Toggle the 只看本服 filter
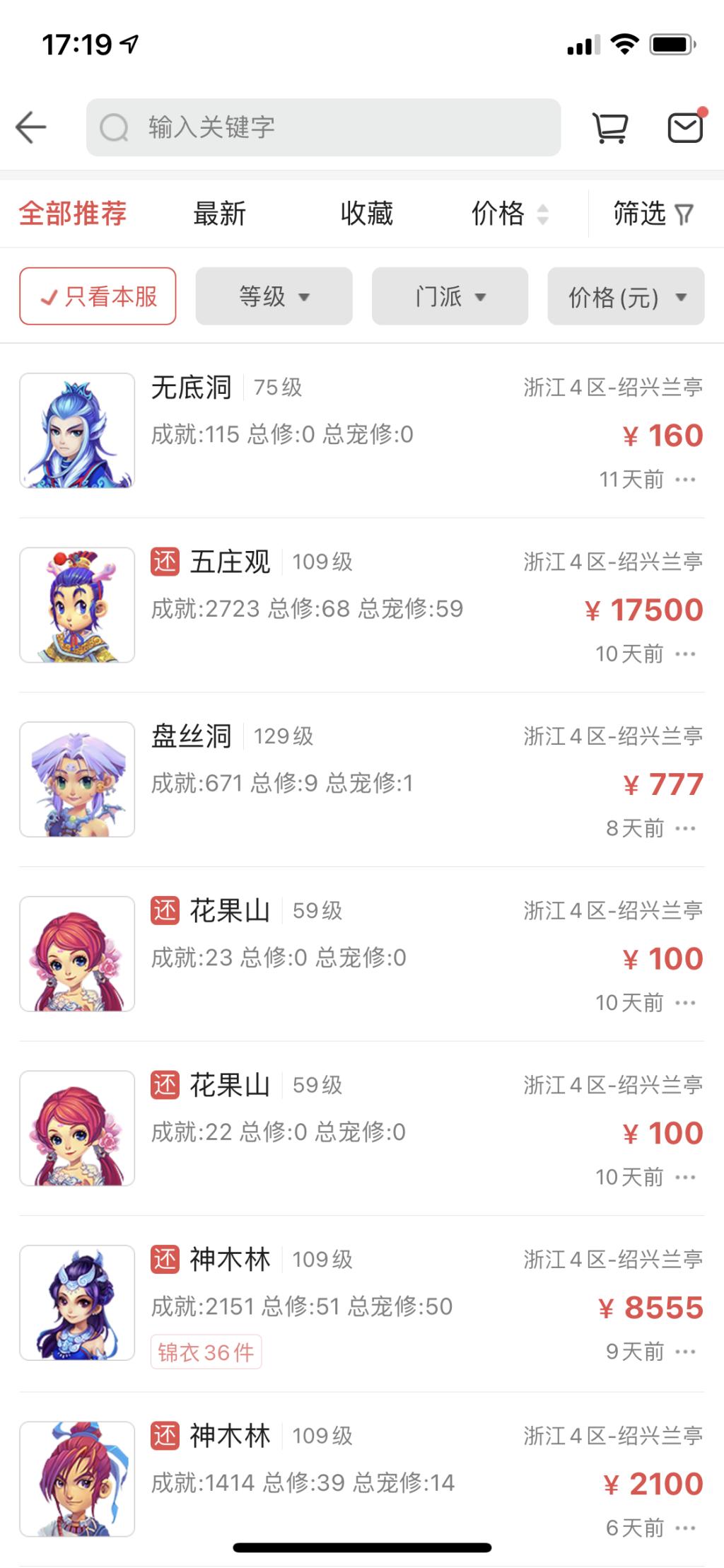The image size is (724, 1568). point(97,296)
